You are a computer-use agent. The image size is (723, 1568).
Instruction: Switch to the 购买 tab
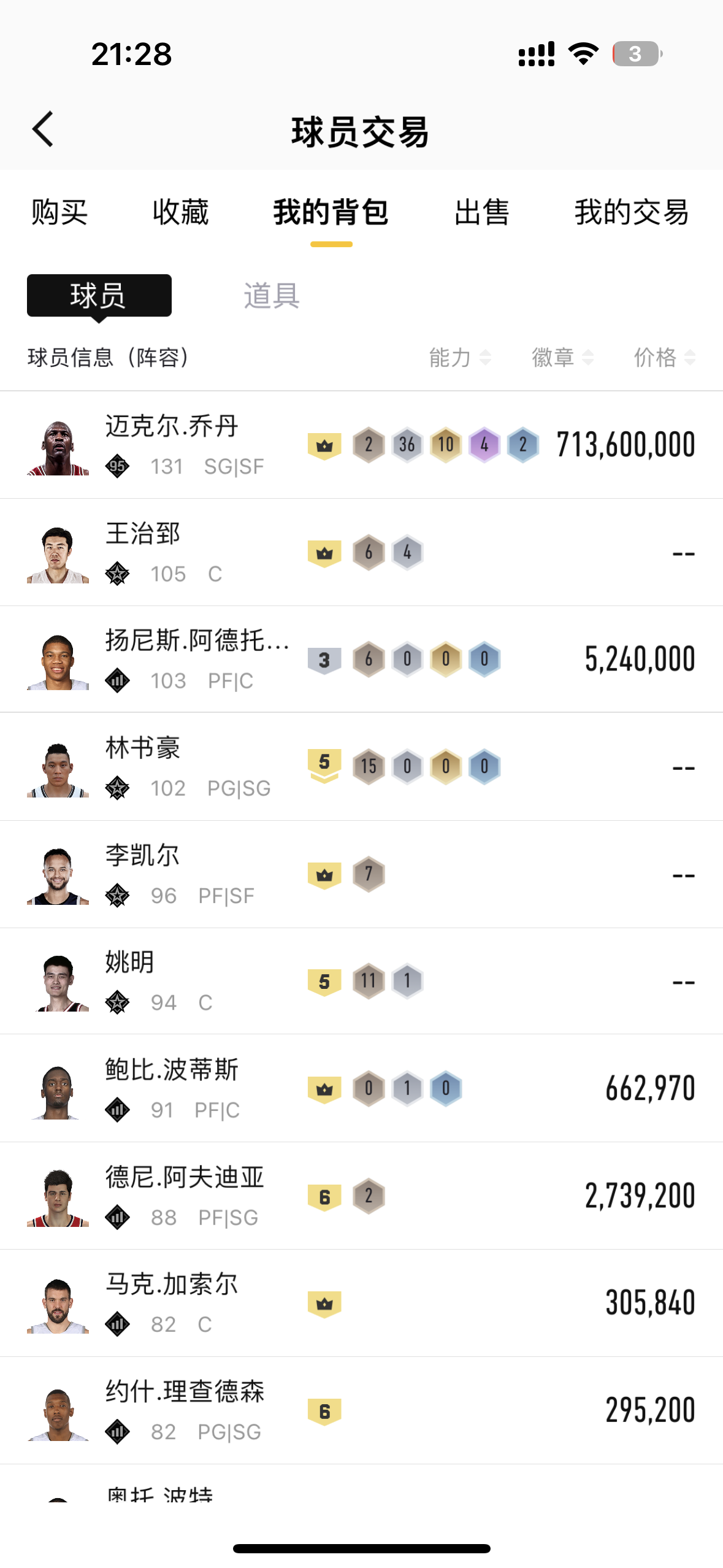(59, 212)
